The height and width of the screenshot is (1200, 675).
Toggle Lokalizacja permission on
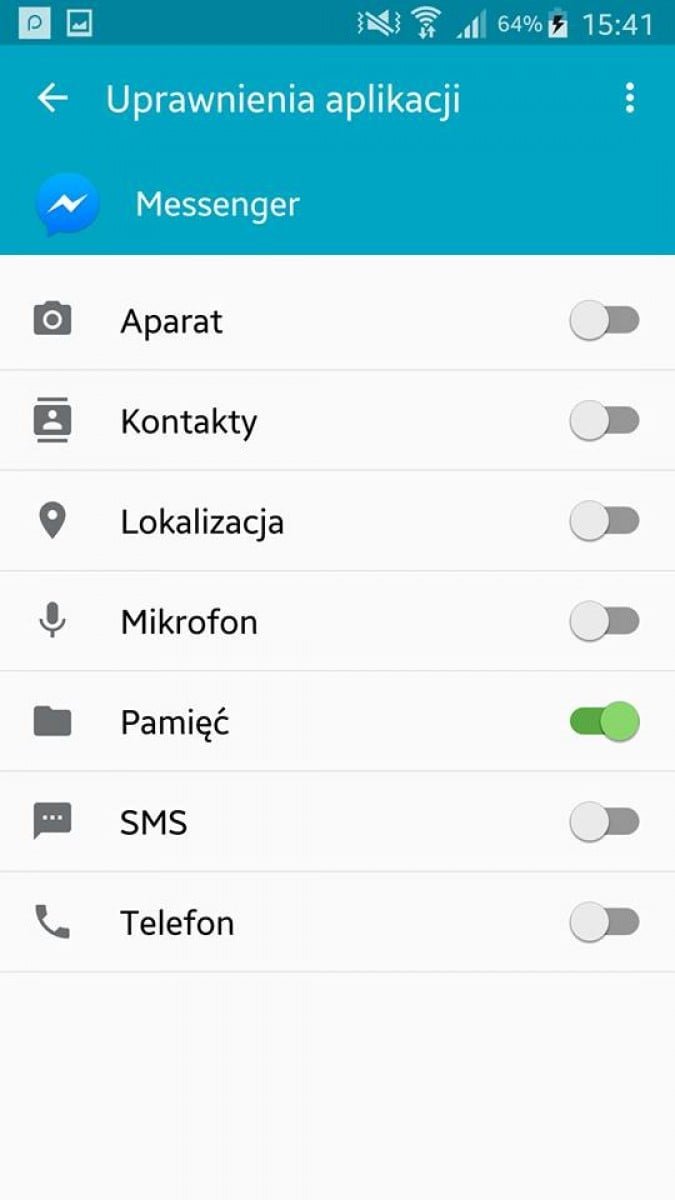[x=604, y=521]
